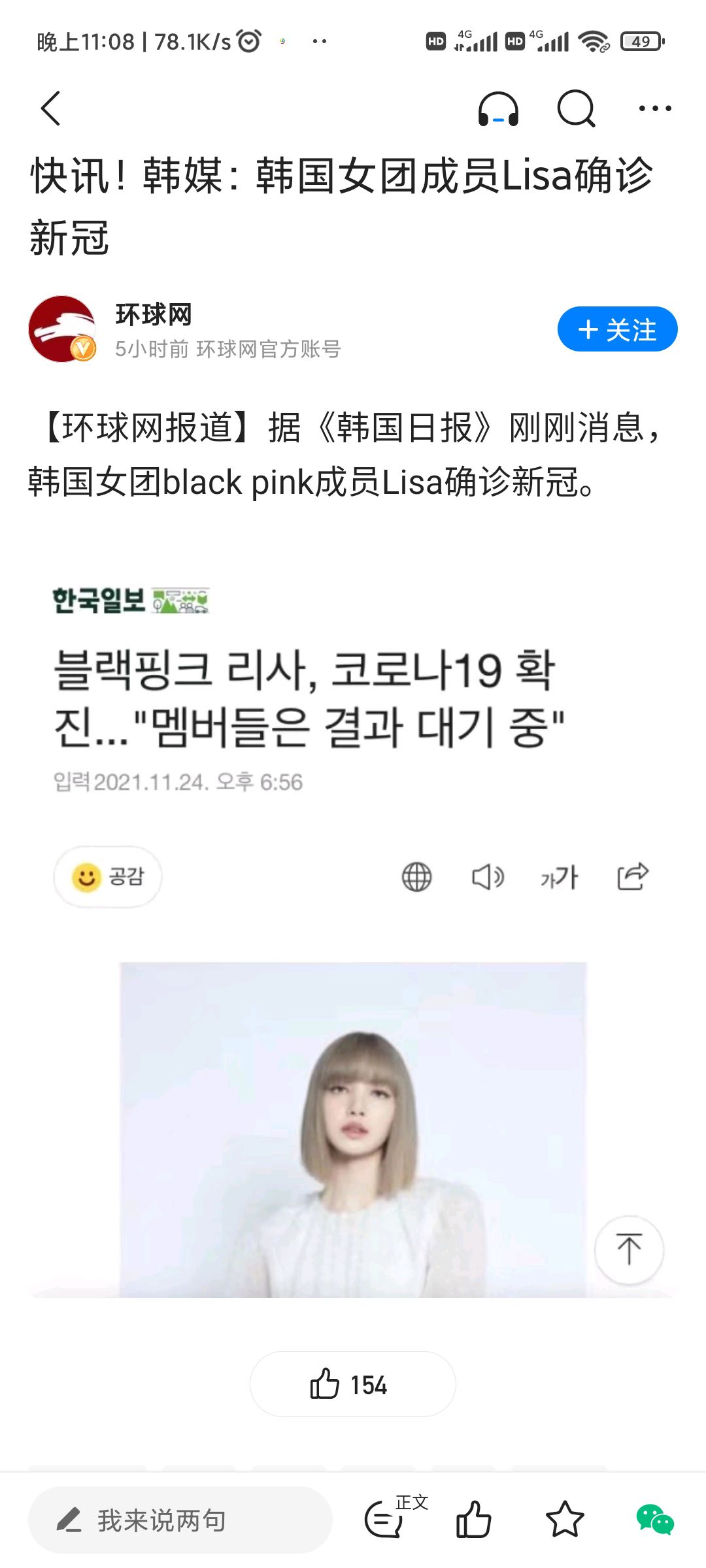706x1568 pixels.
Task: Open search from the top bar
Action: [576, 108]
